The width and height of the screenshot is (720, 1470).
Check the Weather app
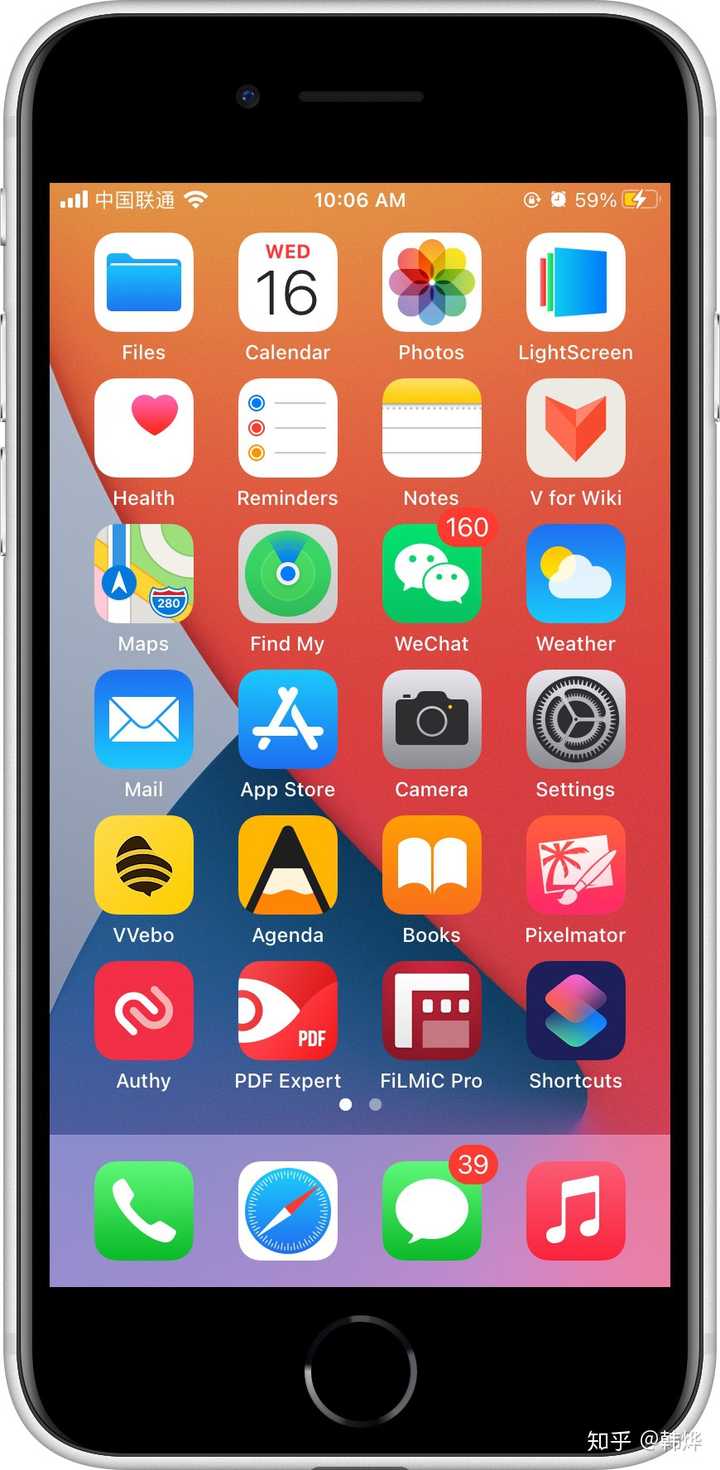(576, 574)
